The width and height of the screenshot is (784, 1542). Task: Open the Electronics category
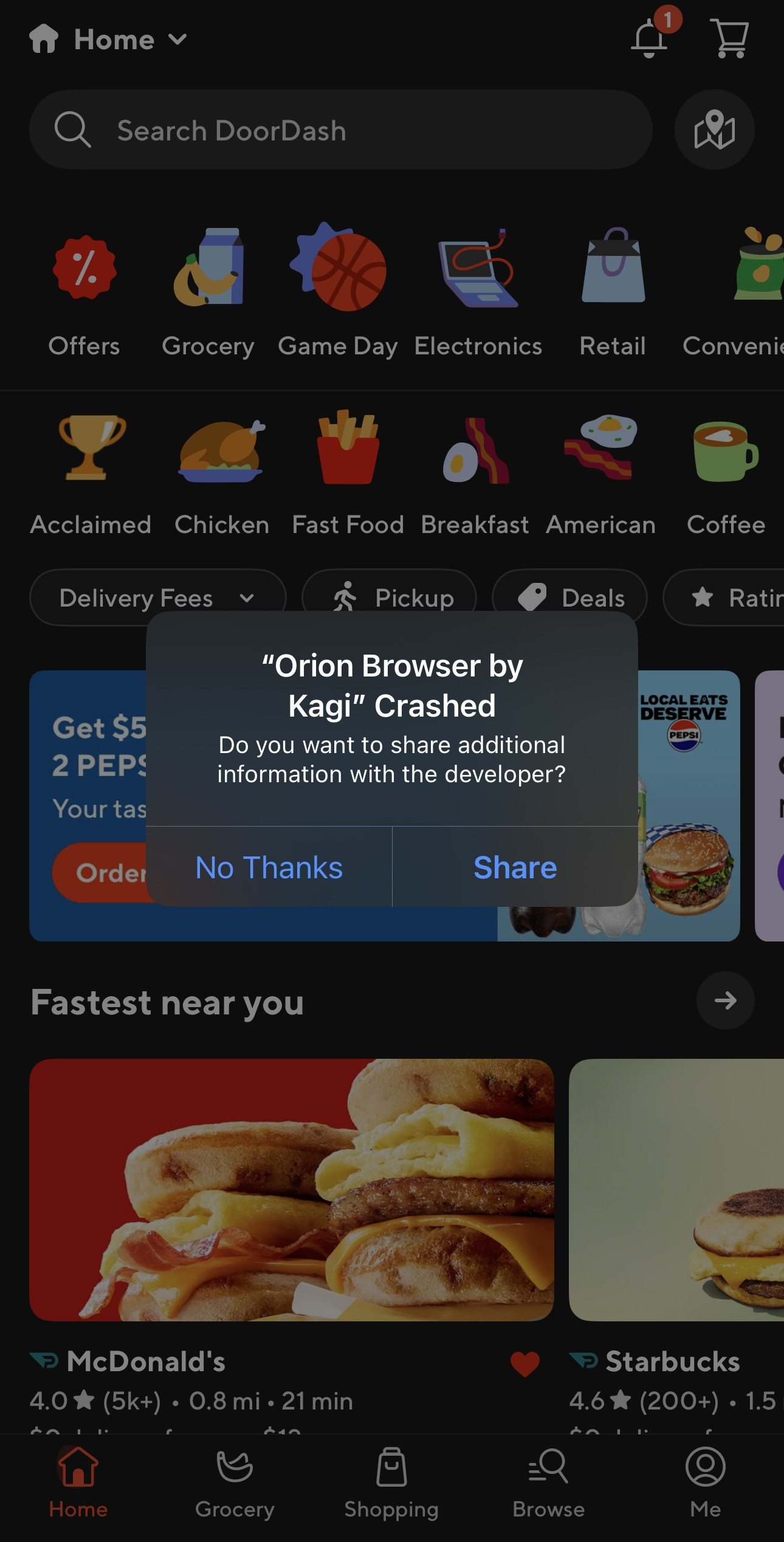pyautogui.click(x=478, y=292)
